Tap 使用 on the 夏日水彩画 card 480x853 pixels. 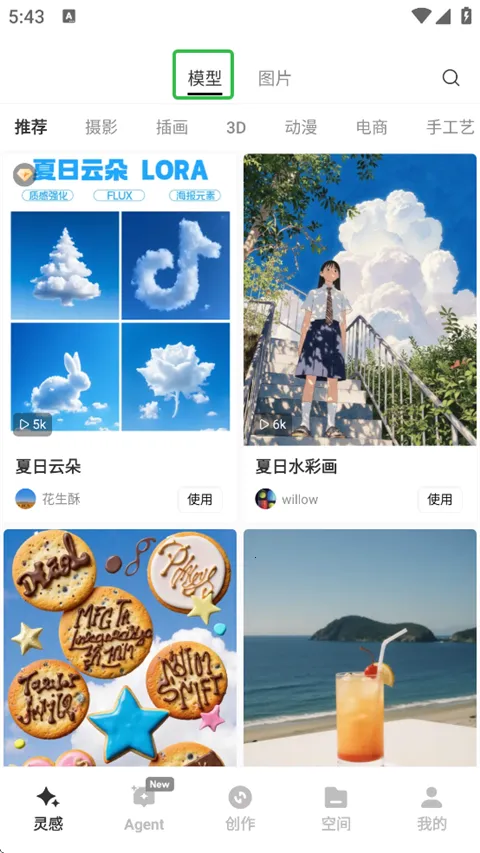(x=440, y=499)
